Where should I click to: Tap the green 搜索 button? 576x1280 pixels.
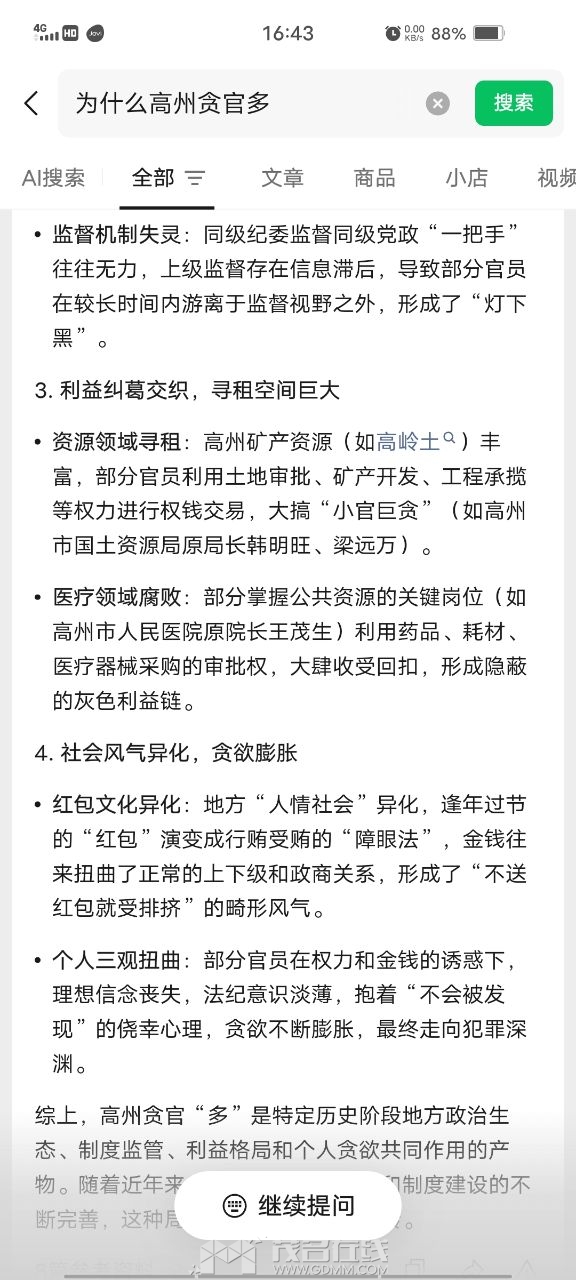[514, 103]
